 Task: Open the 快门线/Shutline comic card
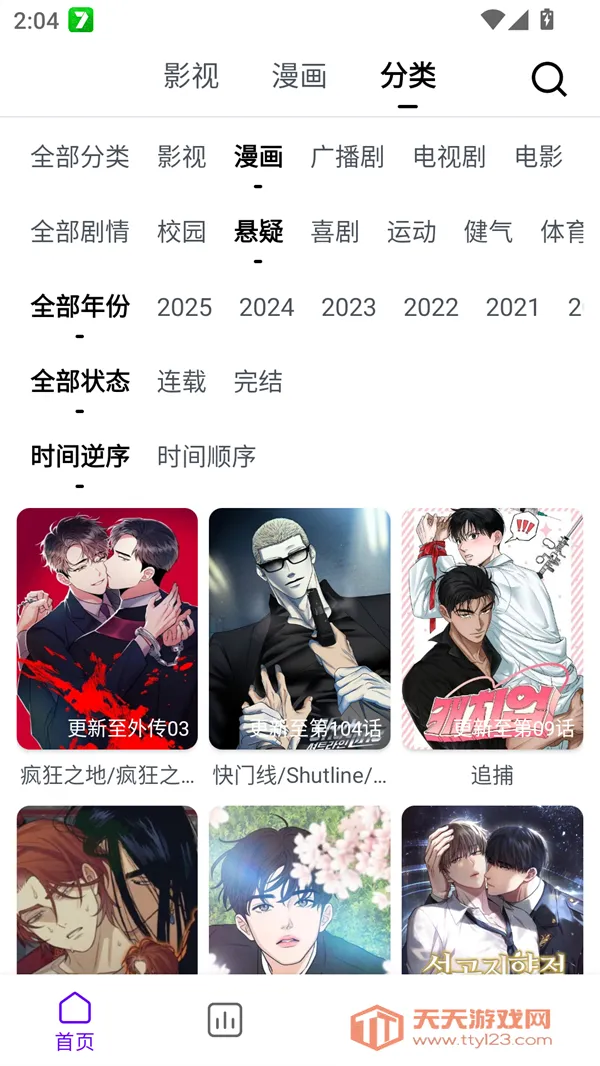click(299, 629)
